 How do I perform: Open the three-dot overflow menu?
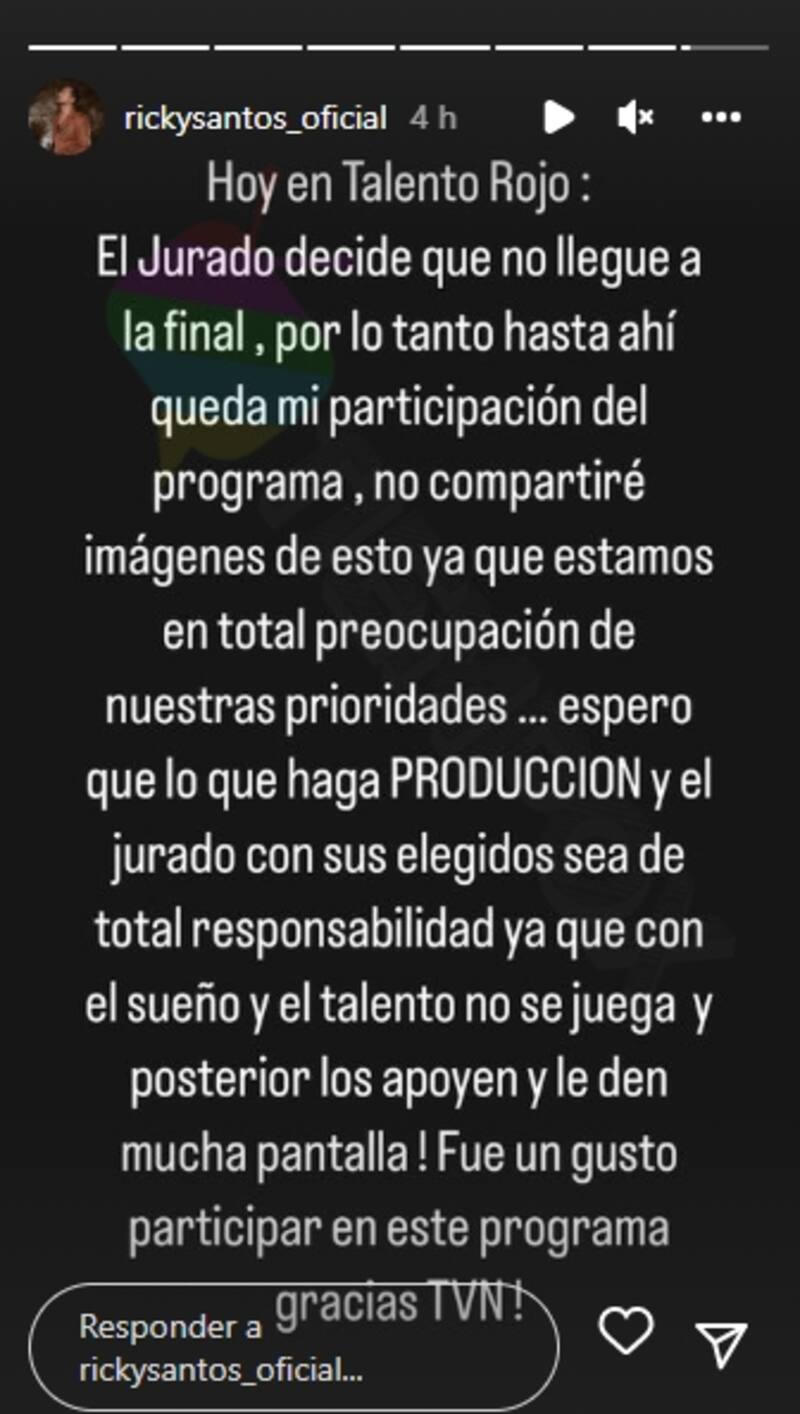pos(721,118)
